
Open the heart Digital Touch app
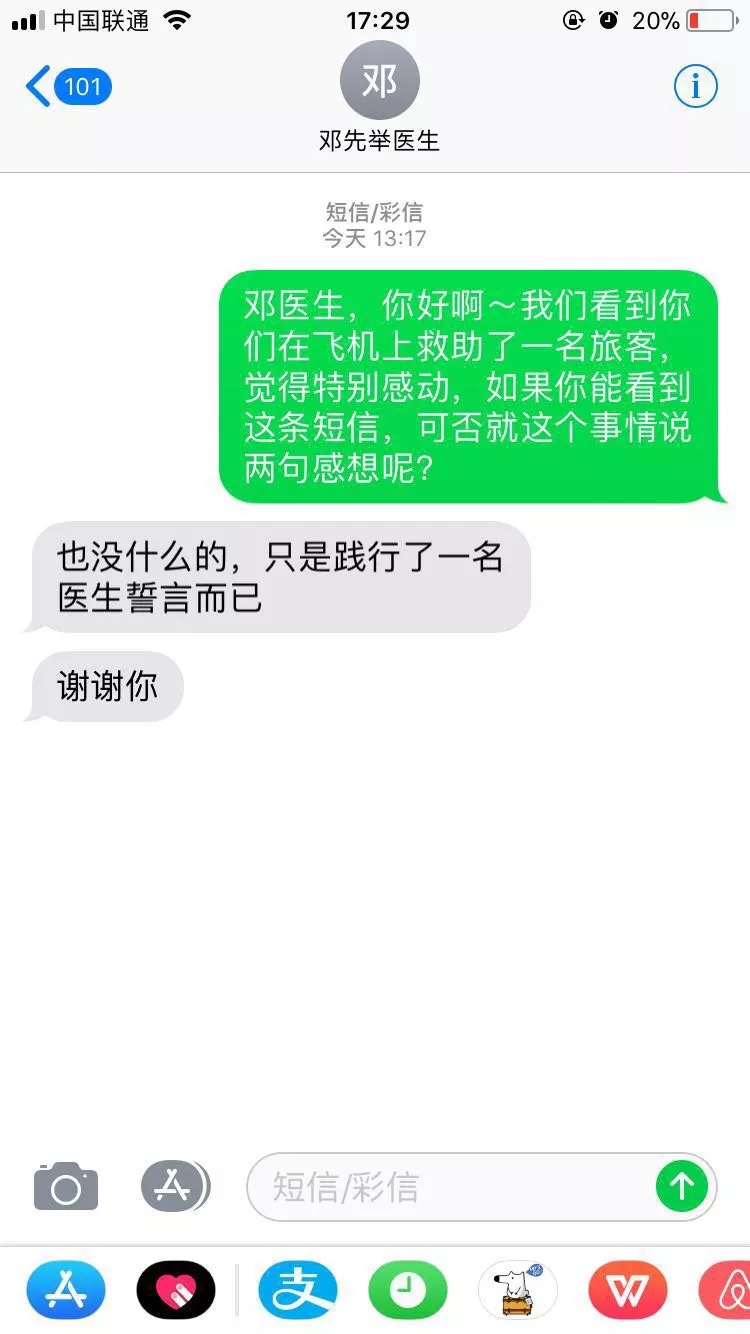coord(176,1290)
